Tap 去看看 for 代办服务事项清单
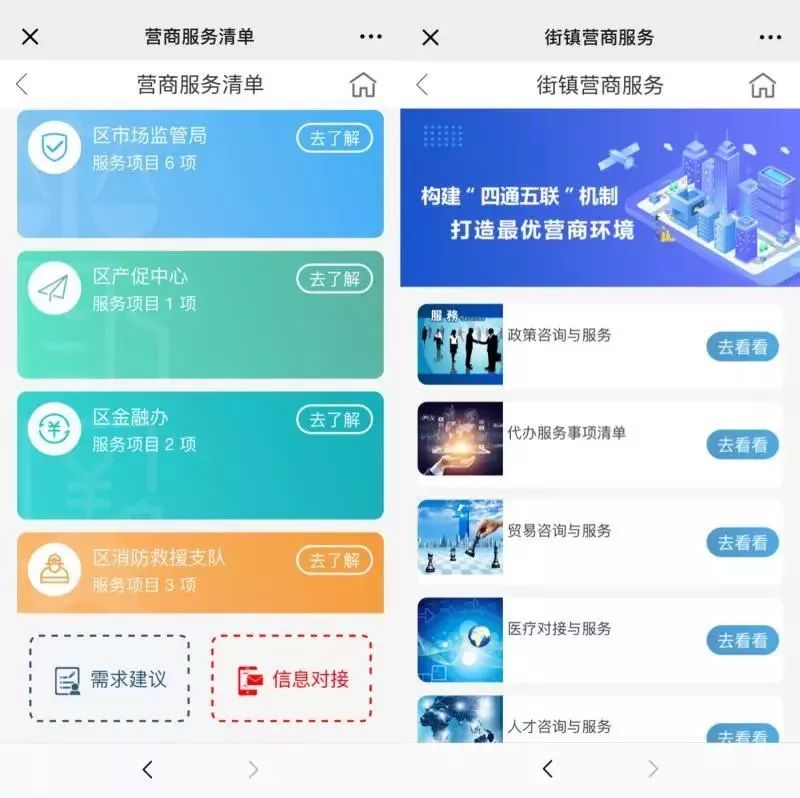Viewport: 800px width, 798px height. click(742, 445)
